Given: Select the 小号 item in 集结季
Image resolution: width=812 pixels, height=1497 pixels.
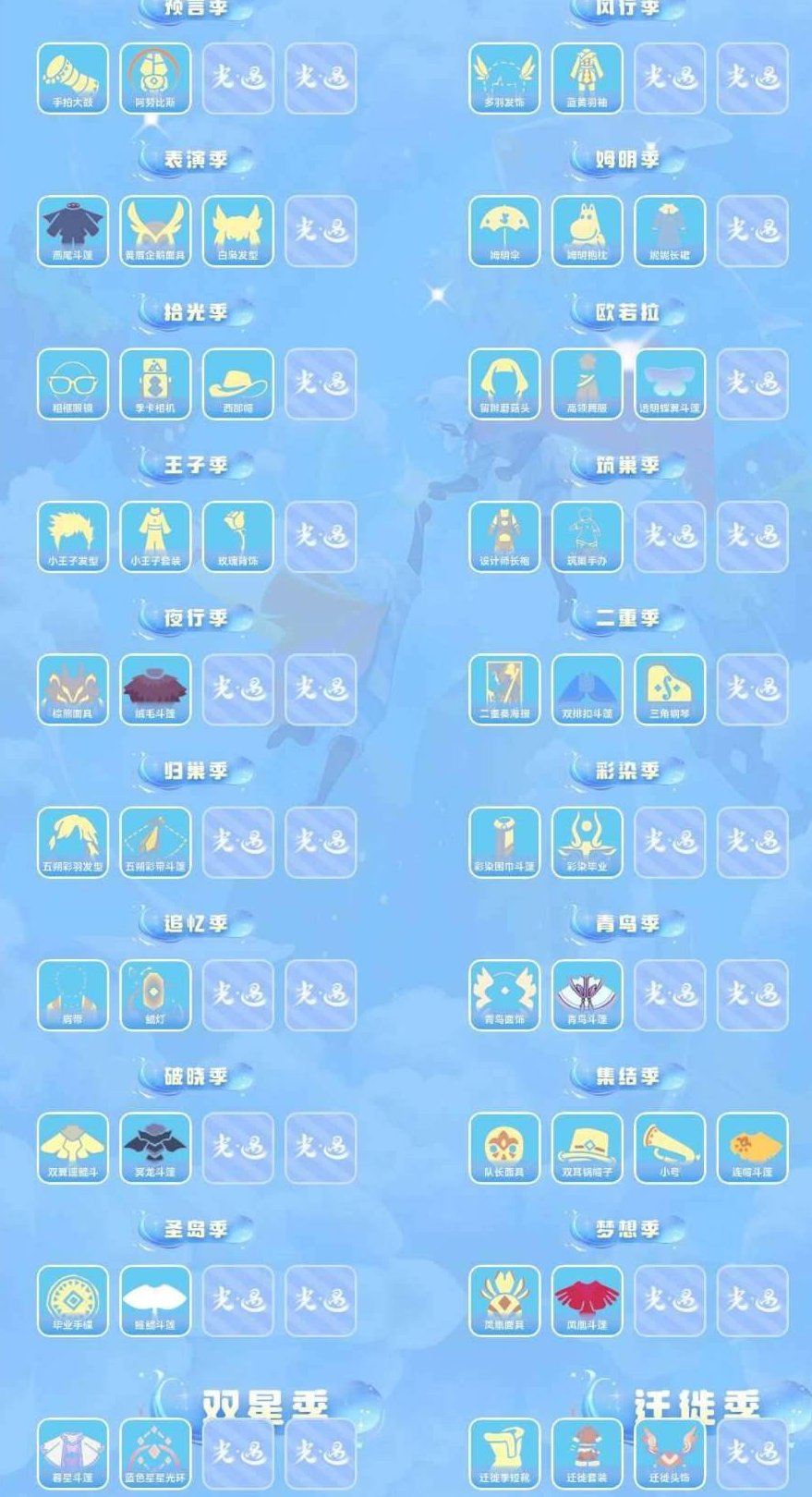Looking at the screenshot, I should pyautogui.click(x=667, y=1149).
